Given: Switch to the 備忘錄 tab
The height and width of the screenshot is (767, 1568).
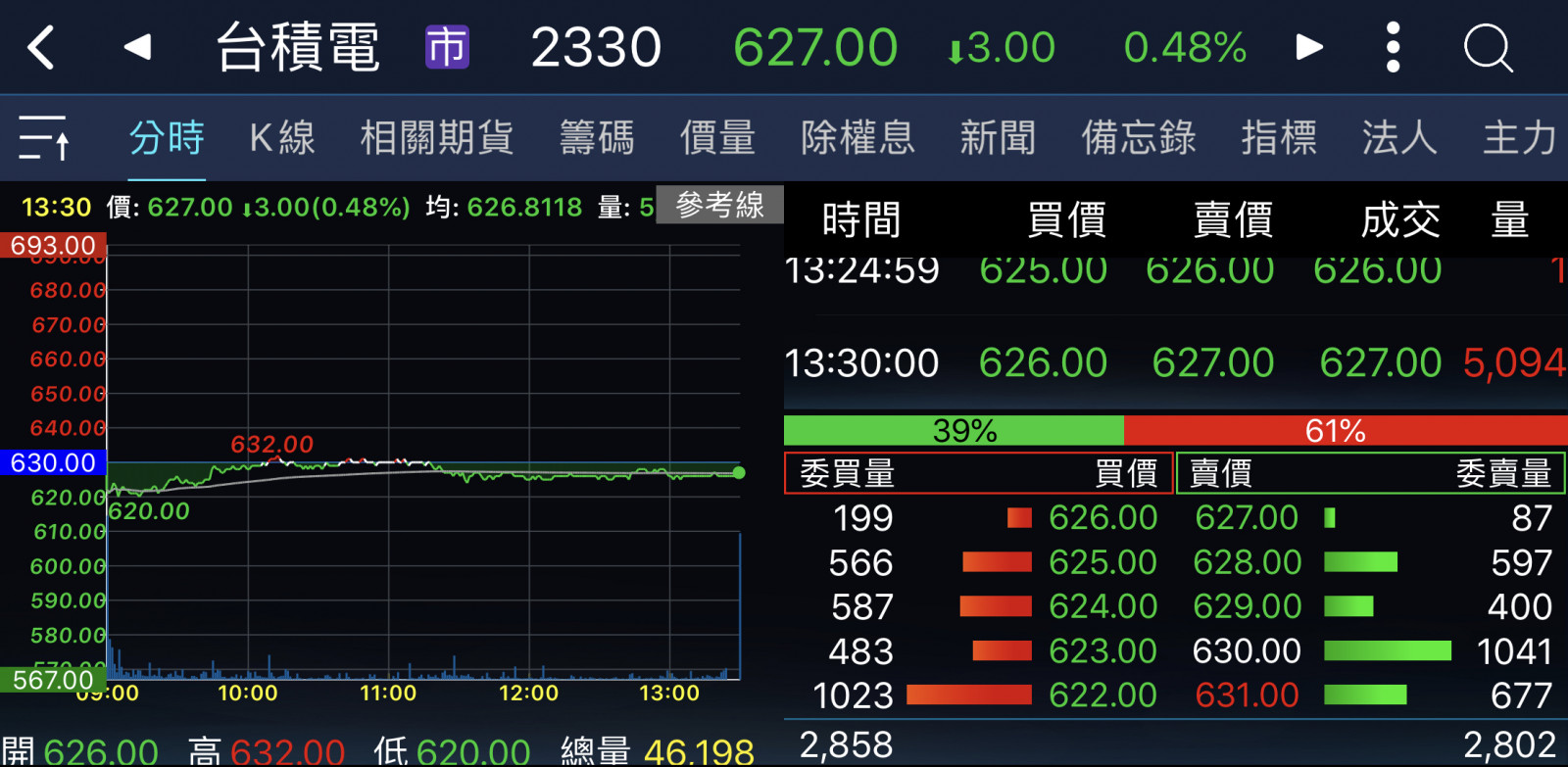Looking at the screenshot, I should tap(1138, 137).
